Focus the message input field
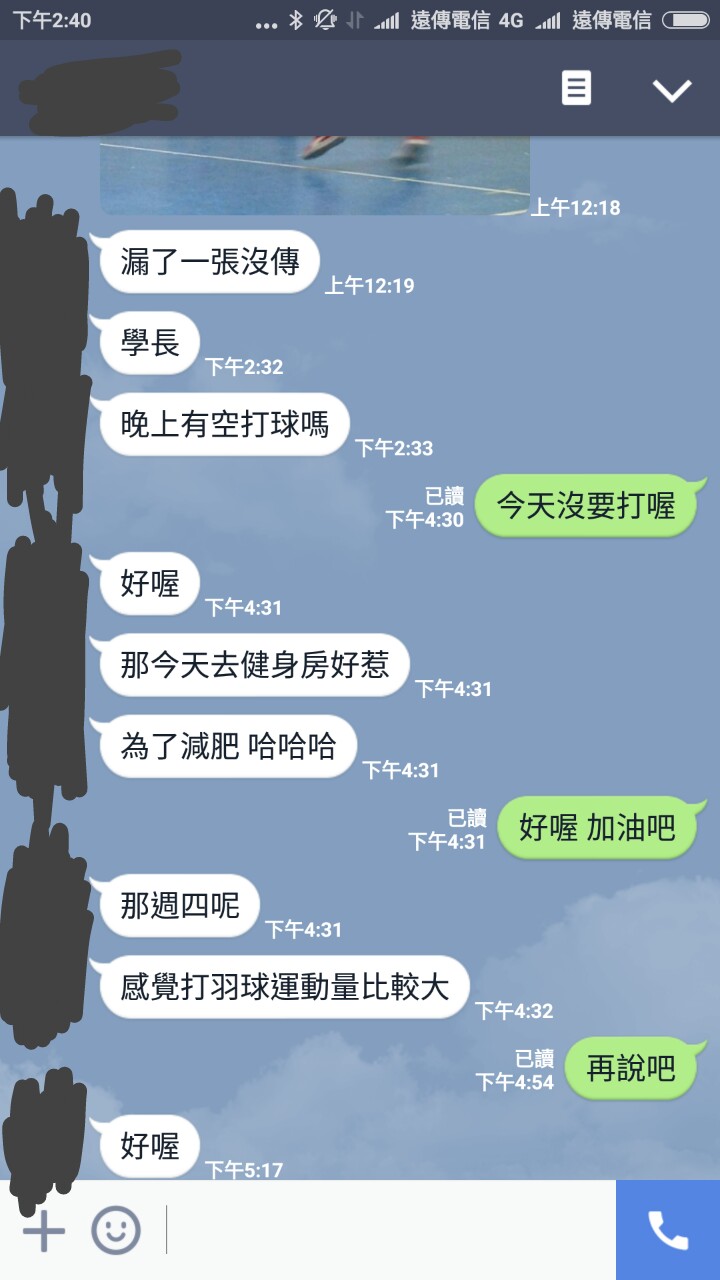This screenshot has width=720, height=1280. (x=390, y=1230)
